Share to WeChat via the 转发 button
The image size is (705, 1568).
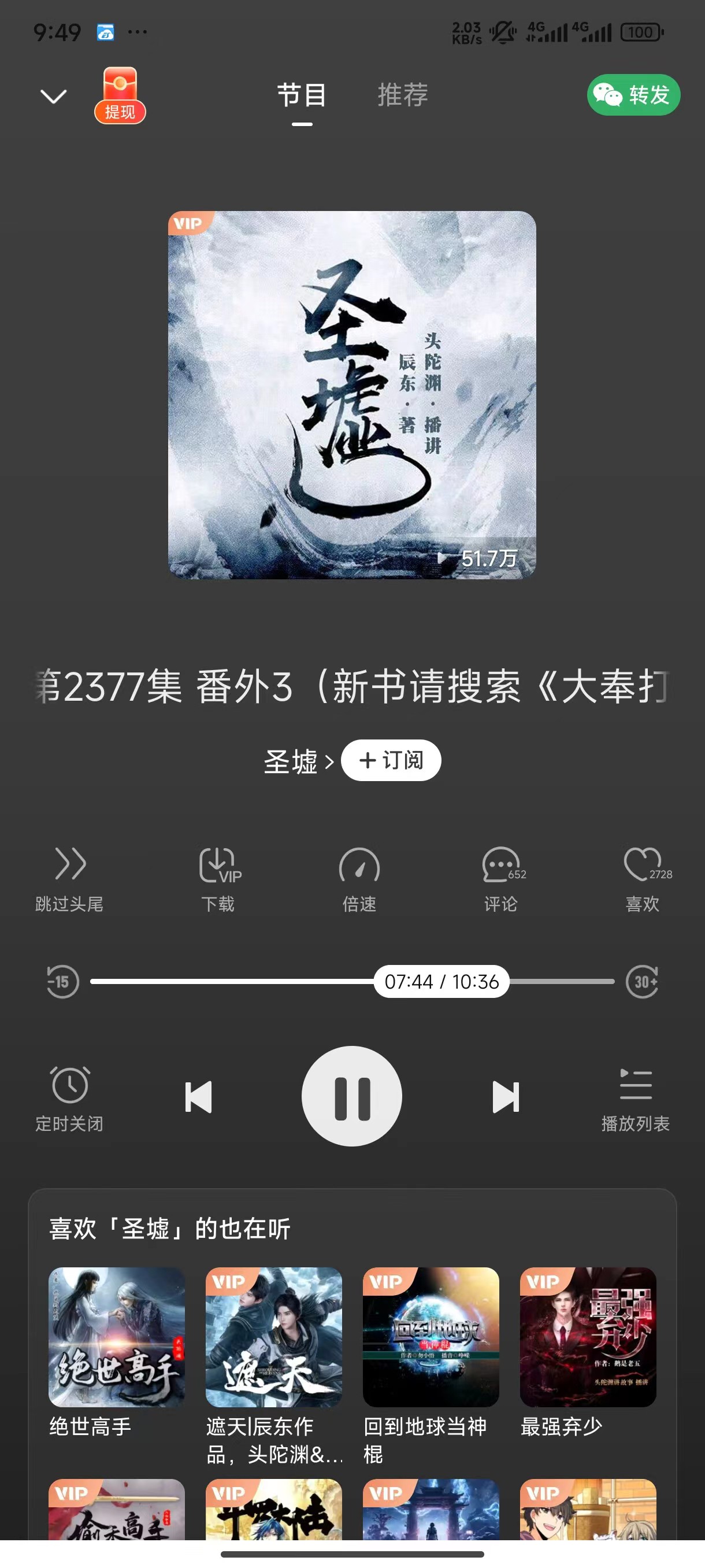[633, 95]
